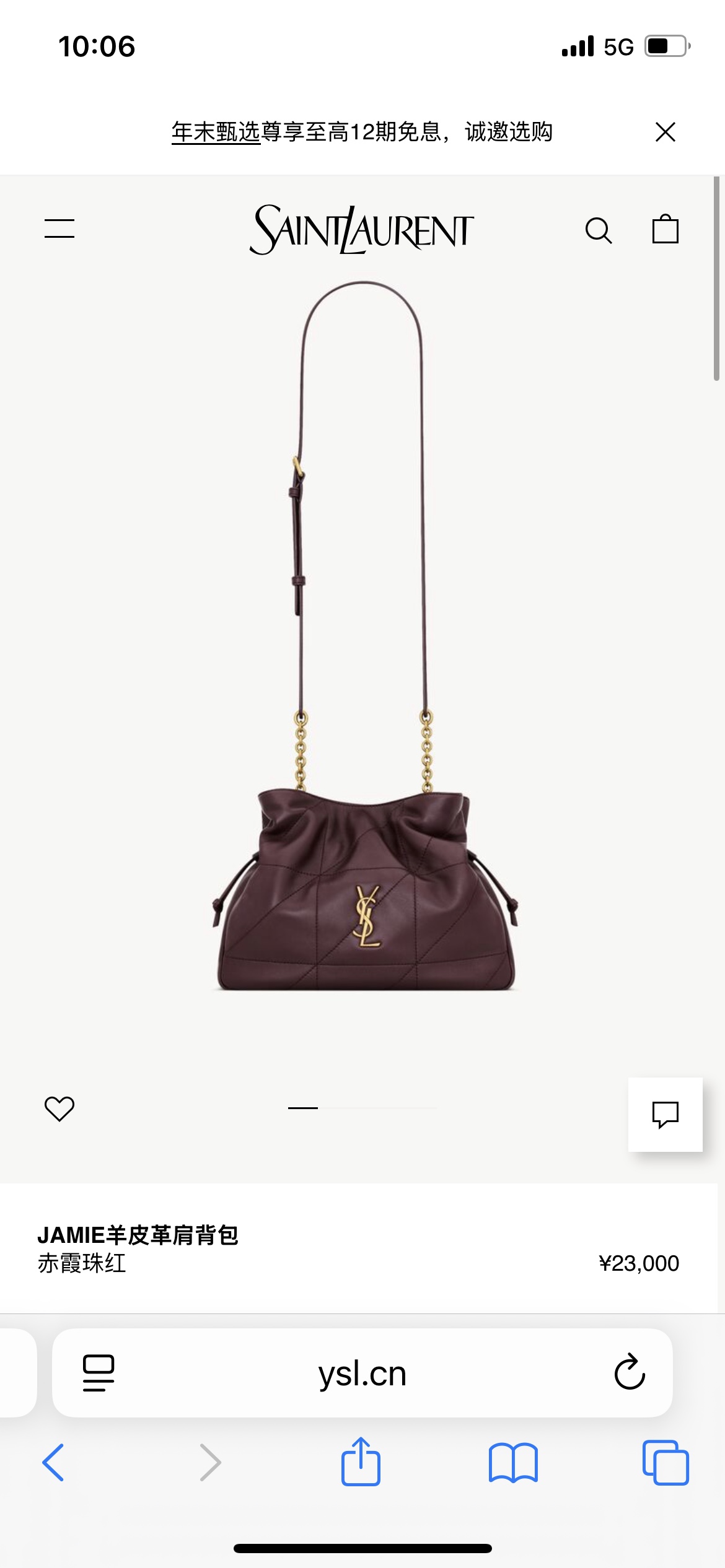Tap the ysl.cn address bar
The image size is (725, 1568).
pyautogui.click(x=362, y=1374)
